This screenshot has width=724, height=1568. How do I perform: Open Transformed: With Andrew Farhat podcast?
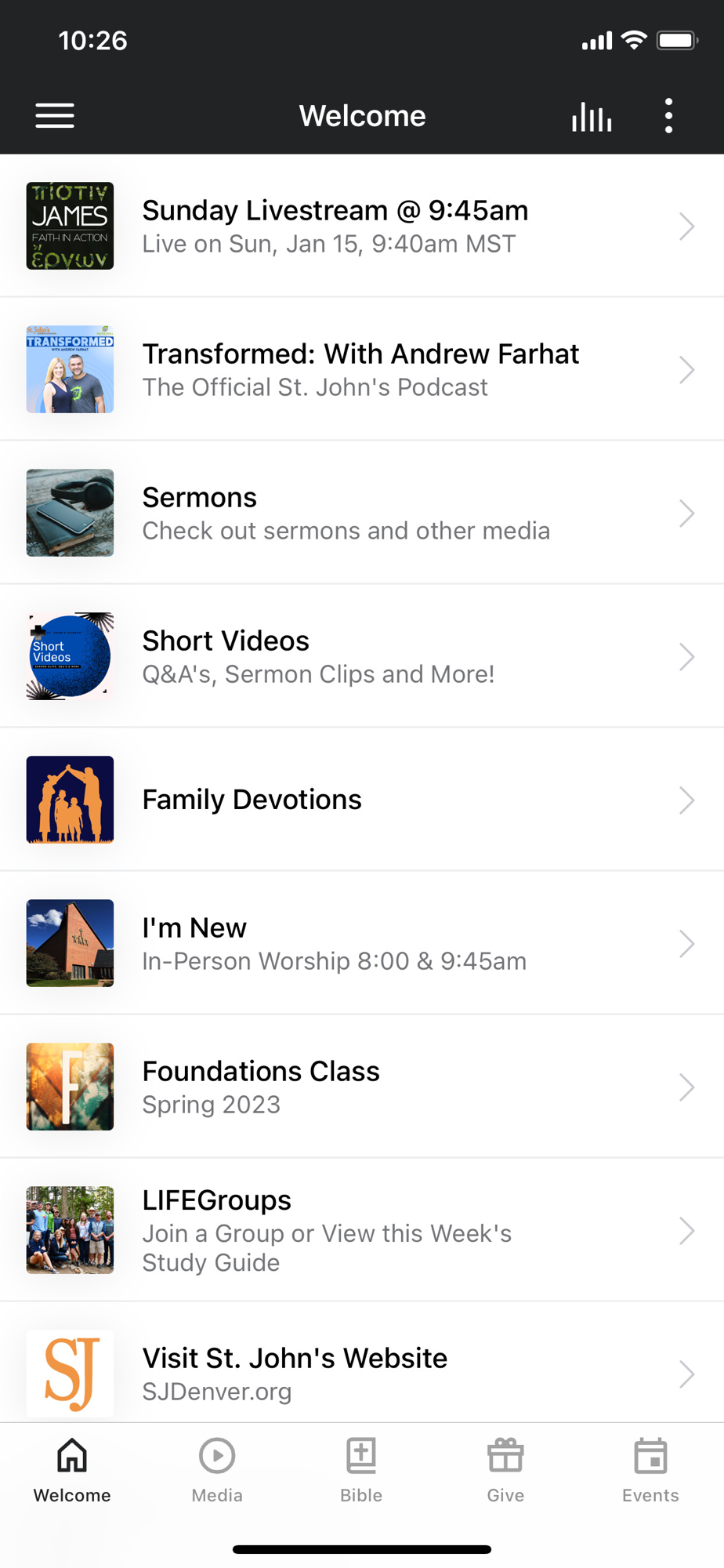point(362,369)
